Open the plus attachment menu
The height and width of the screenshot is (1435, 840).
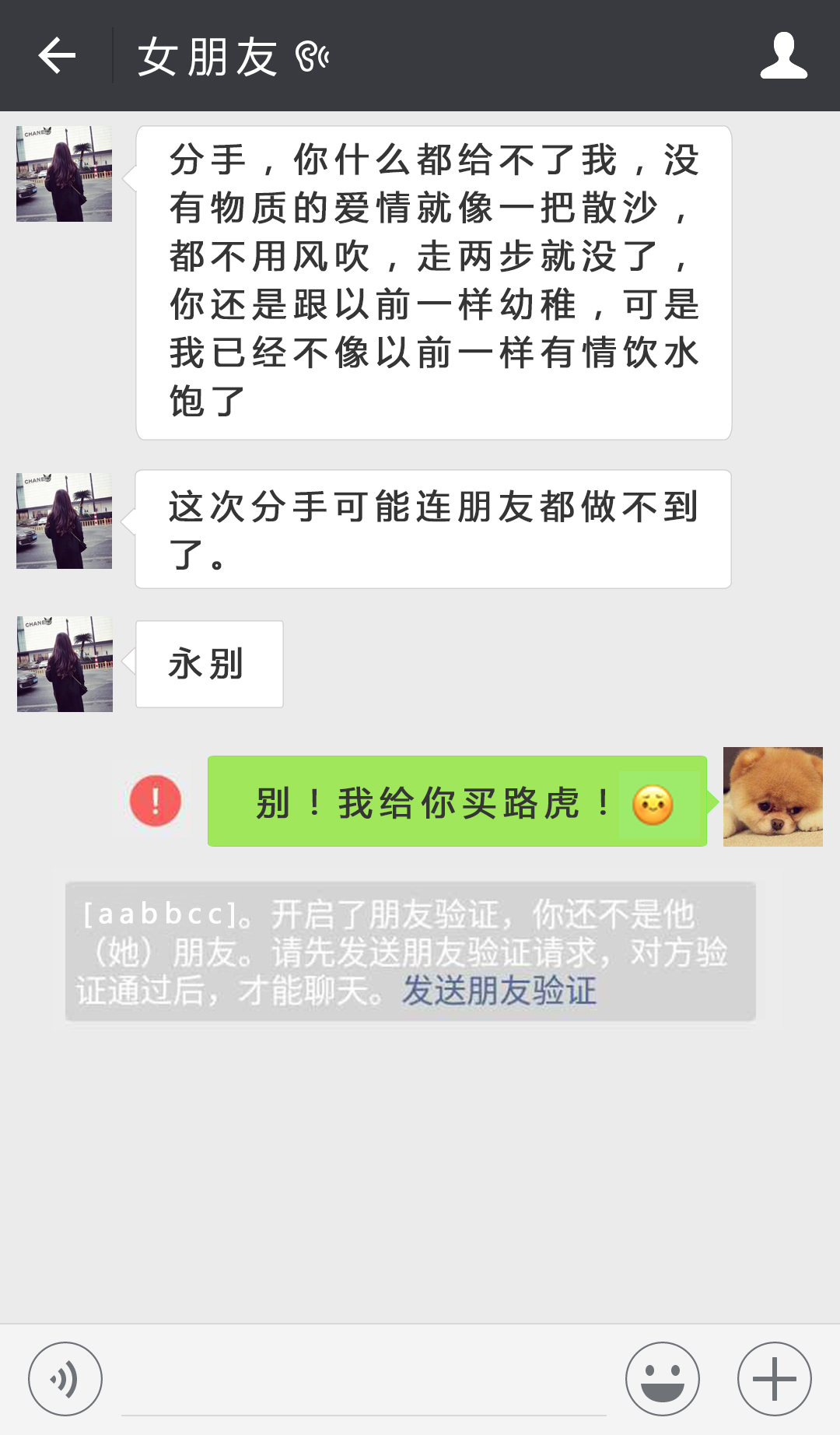[774, 1379]
